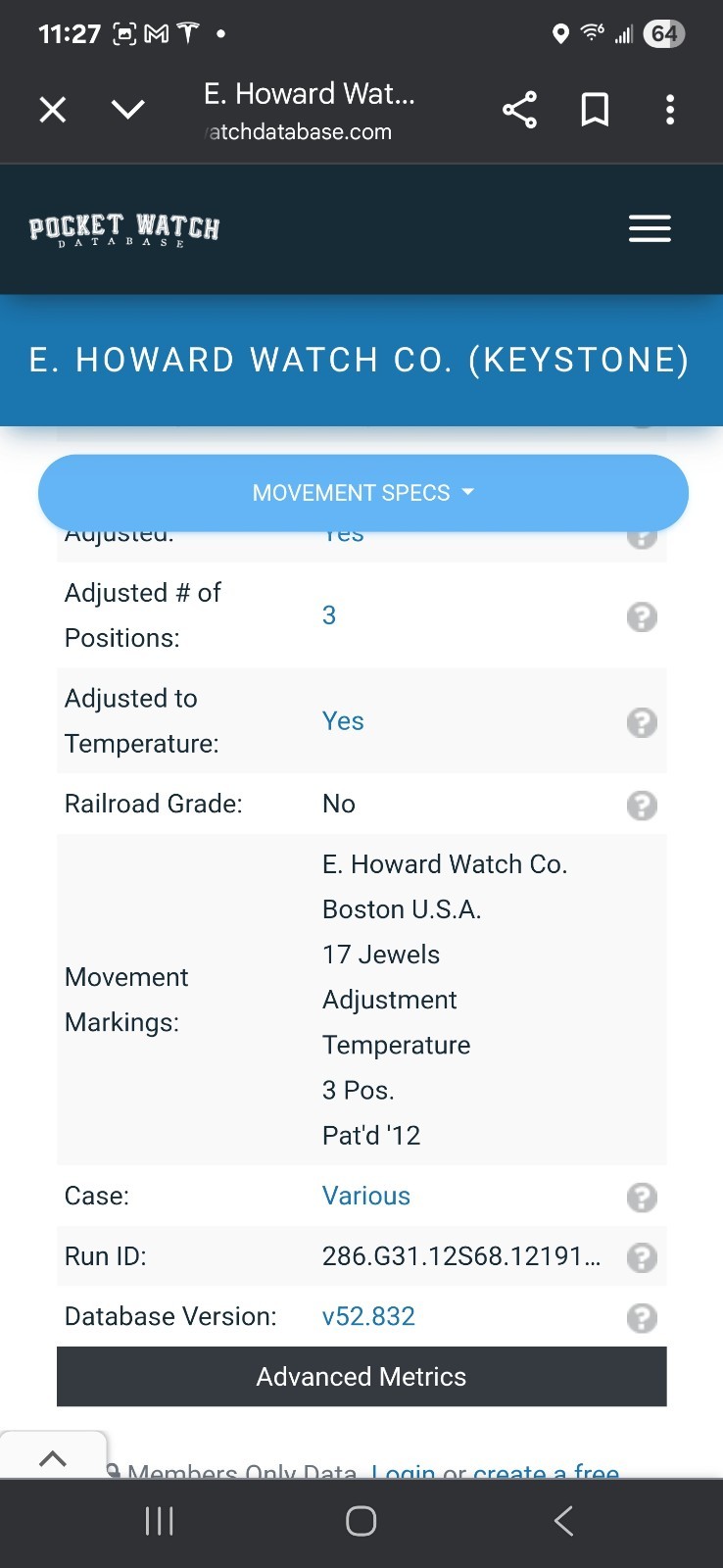Show help for Adjusted to Temperature
This screenshot has width=723, height=1568.
point(642,722)
